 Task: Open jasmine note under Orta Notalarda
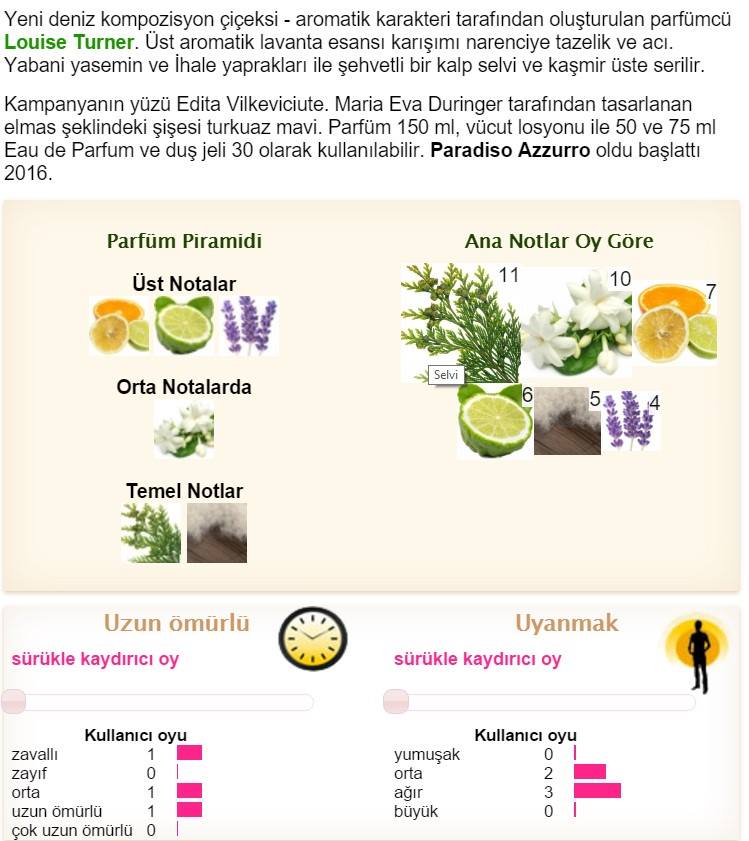point(184,429)
